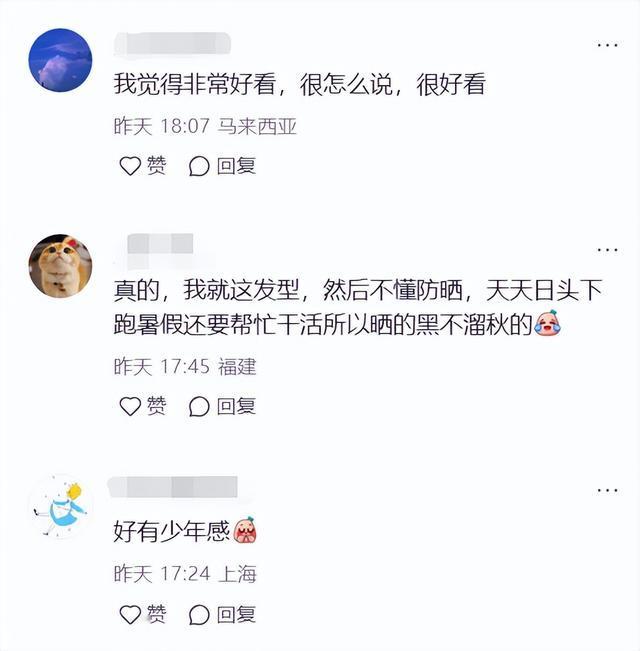Open the blue sky avatar profile

[x=60, y=60]
